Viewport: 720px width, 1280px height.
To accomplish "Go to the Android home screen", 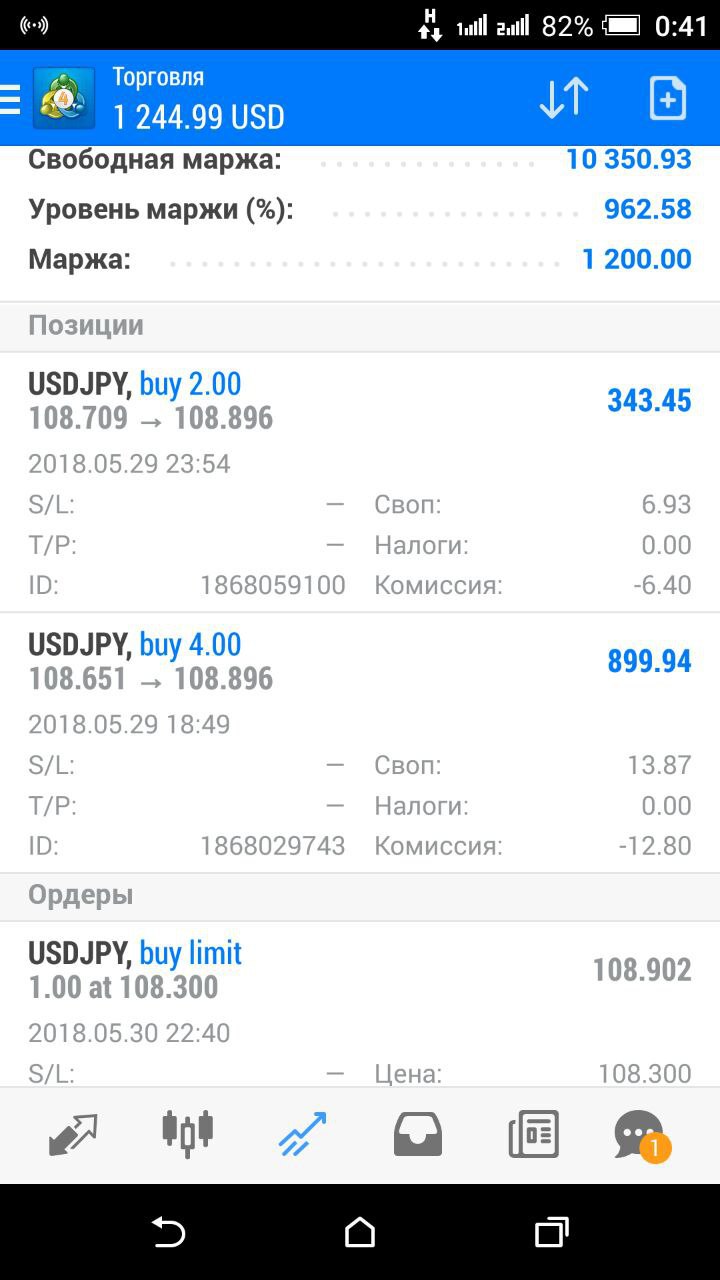I will (x=360, y=1232).
